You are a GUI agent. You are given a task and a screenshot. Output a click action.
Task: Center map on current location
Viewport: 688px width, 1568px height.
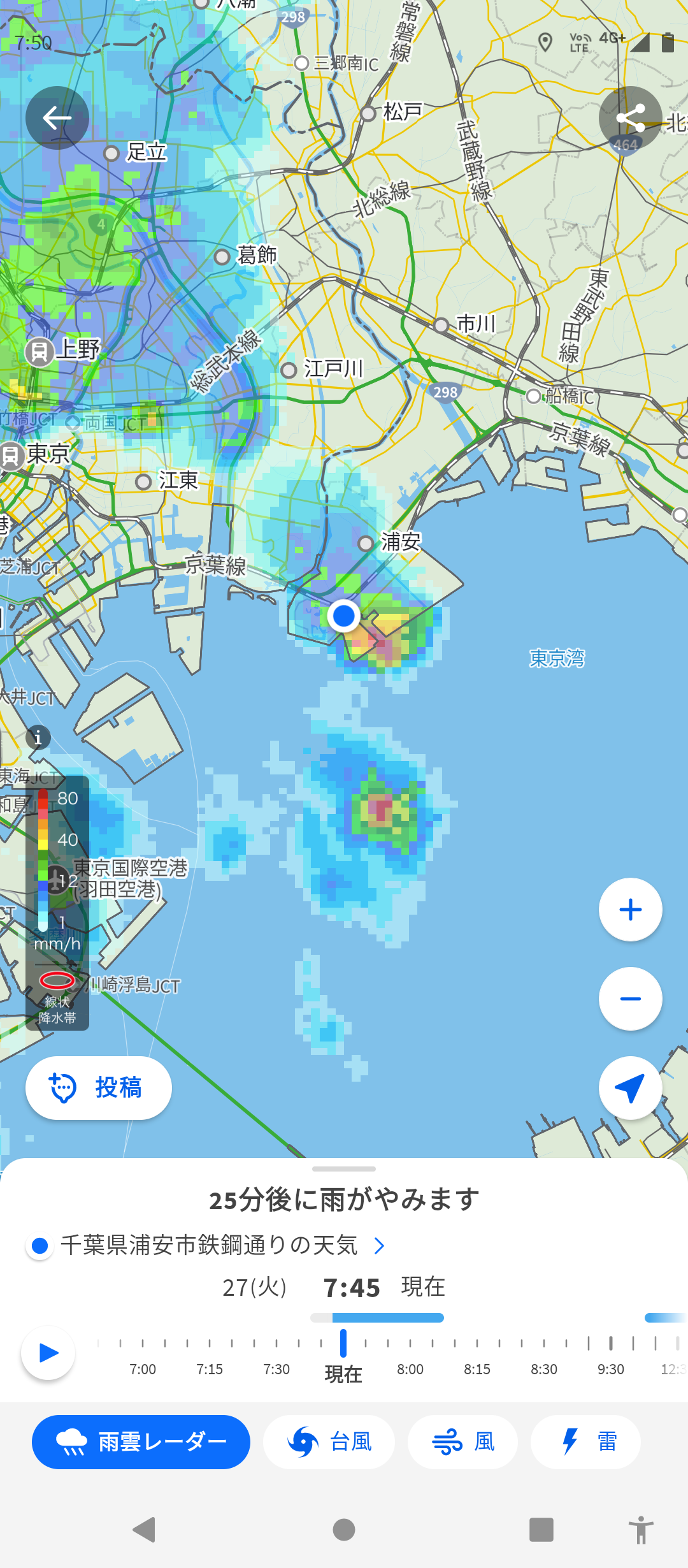630,1088
